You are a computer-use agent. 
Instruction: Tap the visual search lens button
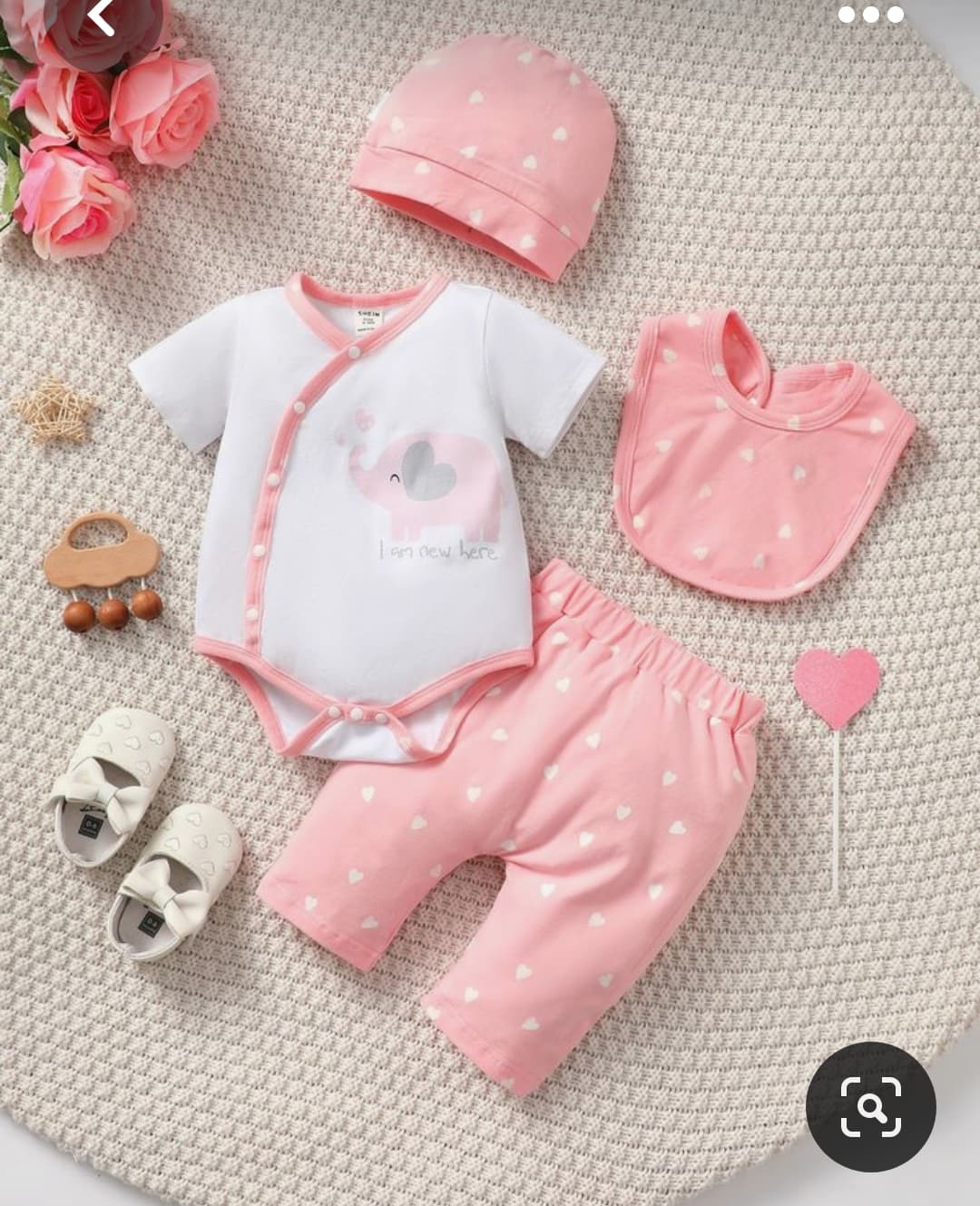click(x=870, y=1106)
